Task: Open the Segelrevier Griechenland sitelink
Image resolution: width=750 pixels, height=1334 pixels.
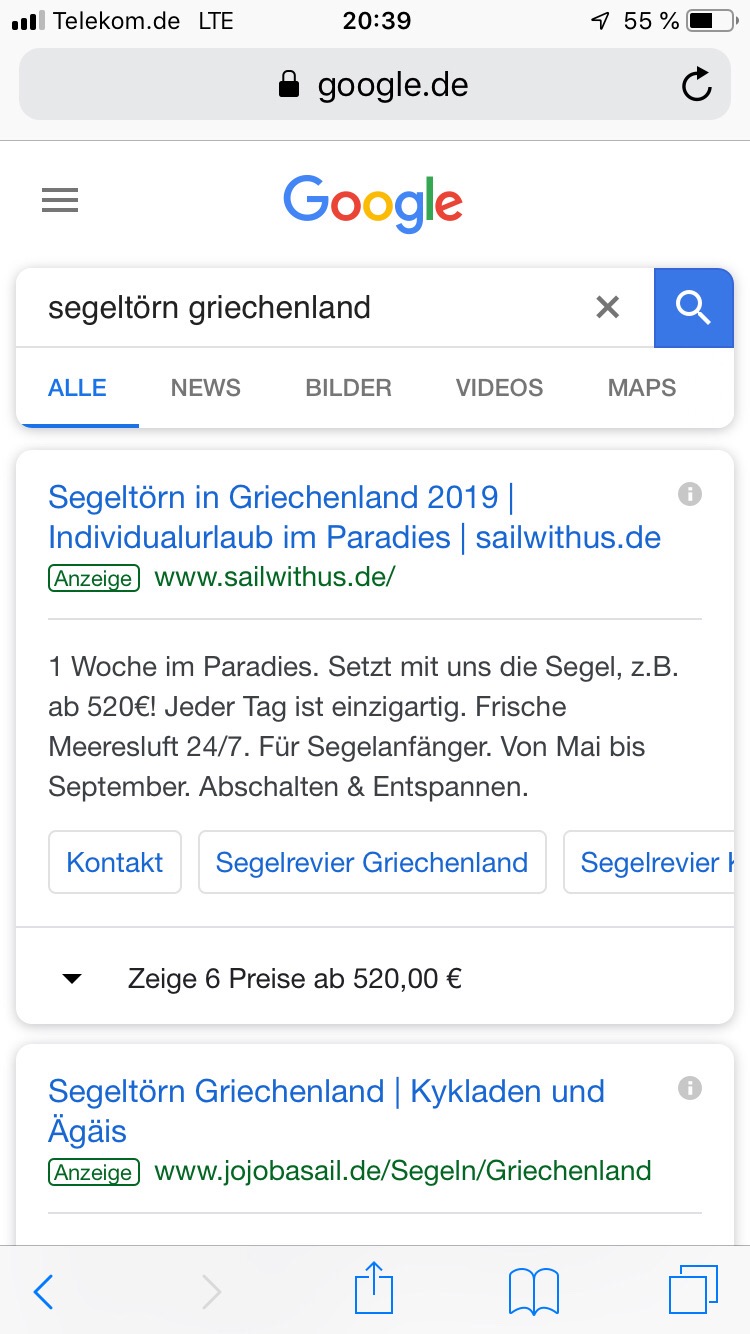Action: point(372,862)
